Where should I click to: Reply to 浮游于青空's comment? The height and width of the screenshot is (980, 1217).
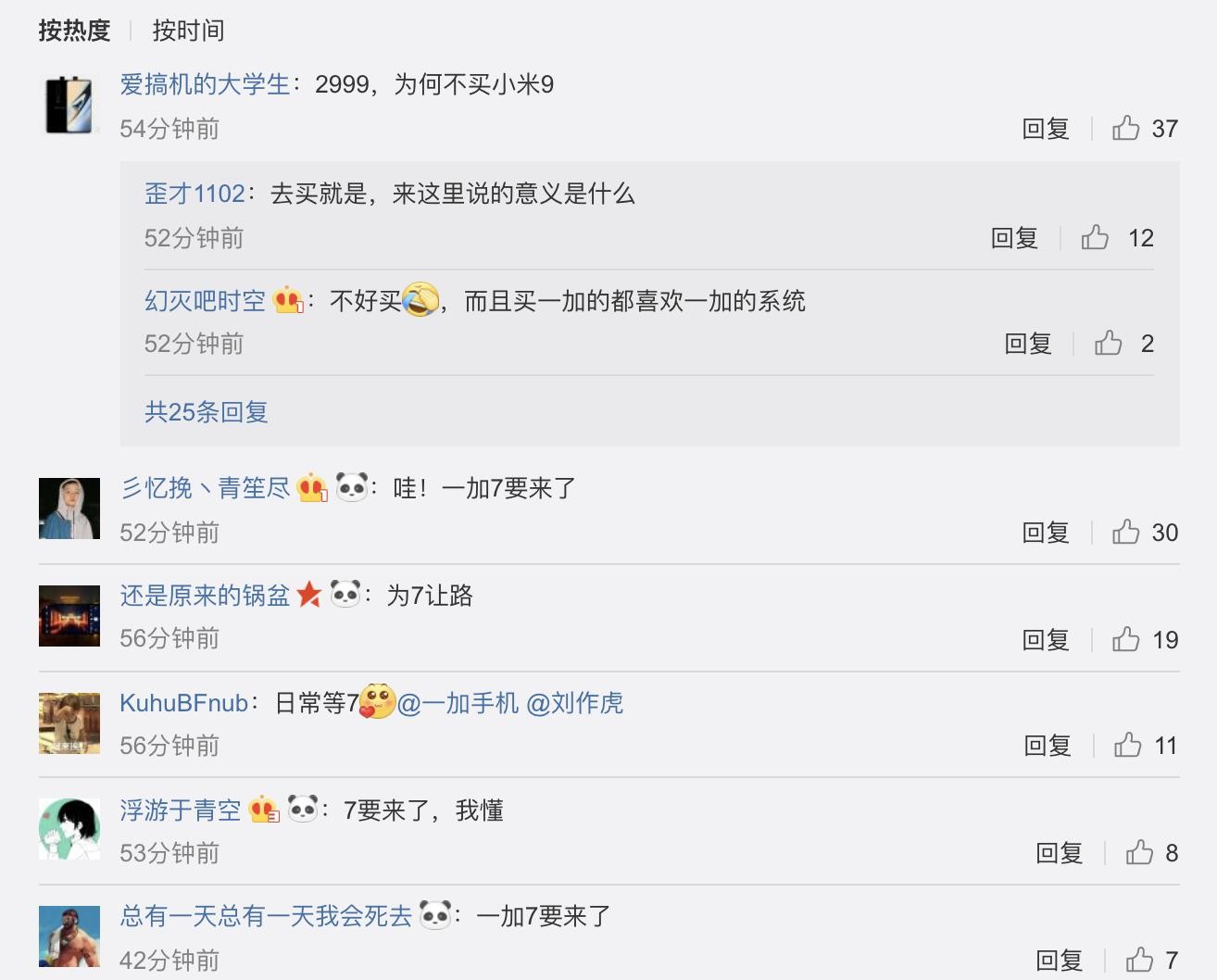1060,853
